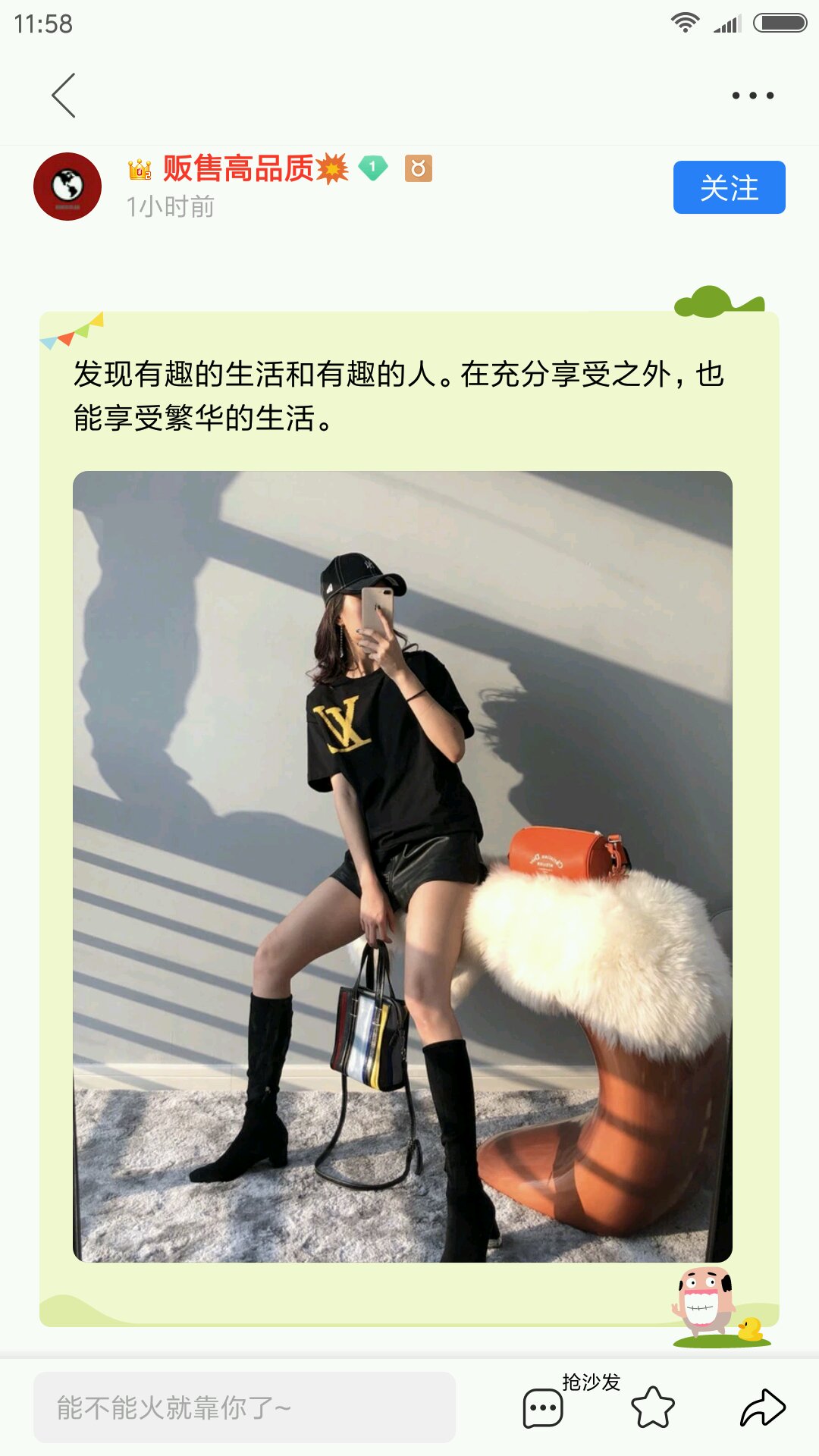819x1456 pixels.
Task: Favorite this post with the star icon
Action: click(653, 1407)
